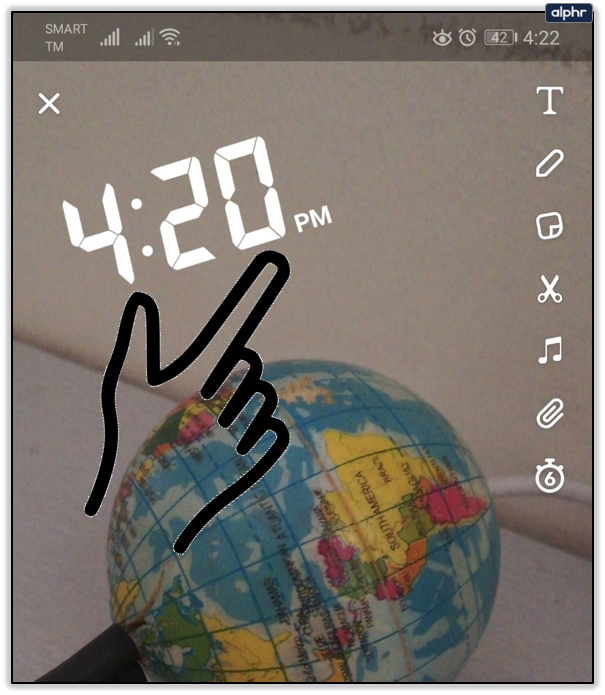Add music with the note icon
The image size is (605, 695).
(549, 350)
